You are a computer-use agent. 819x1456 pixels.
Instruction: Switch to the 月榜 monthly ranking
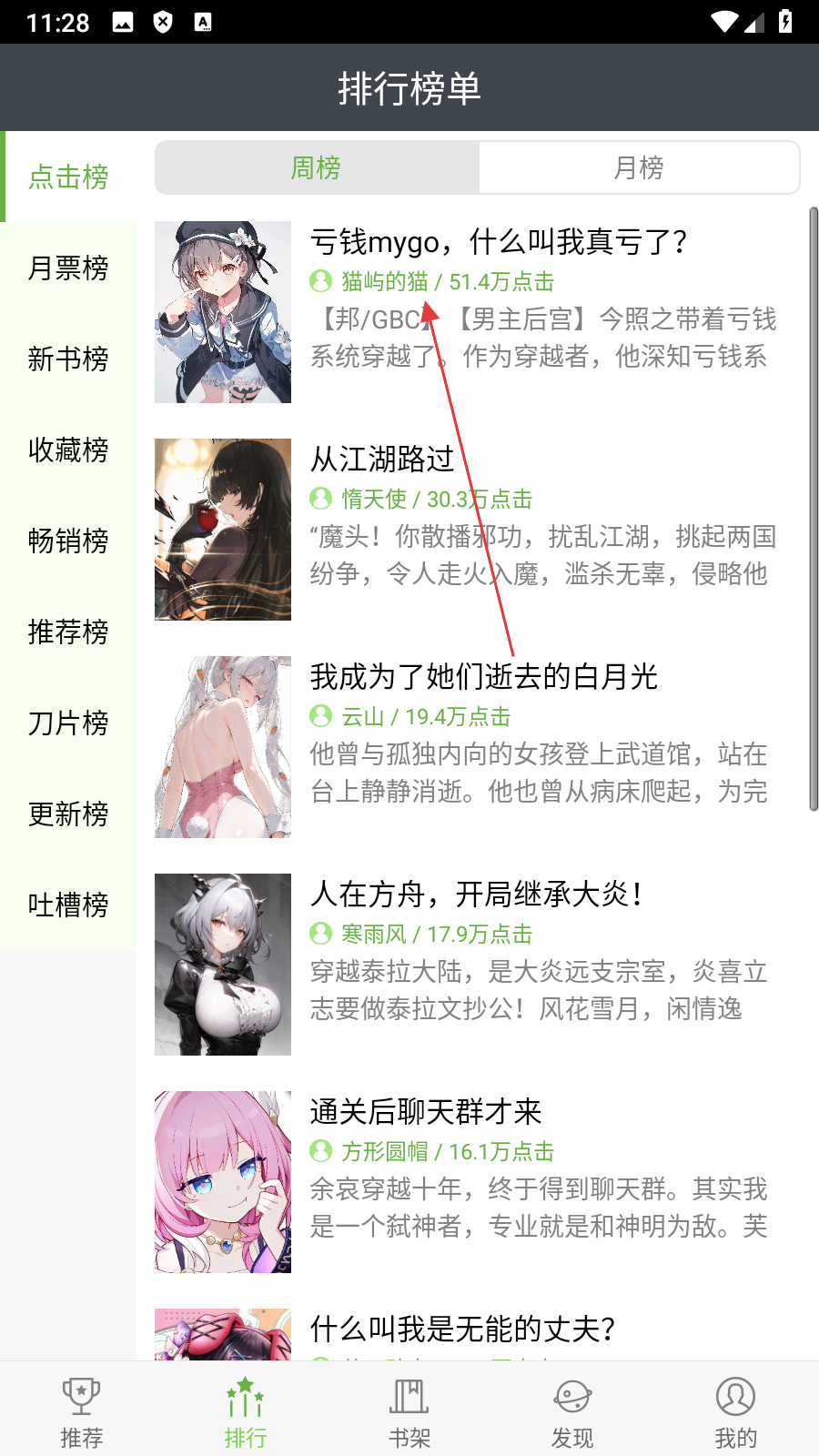639,167
